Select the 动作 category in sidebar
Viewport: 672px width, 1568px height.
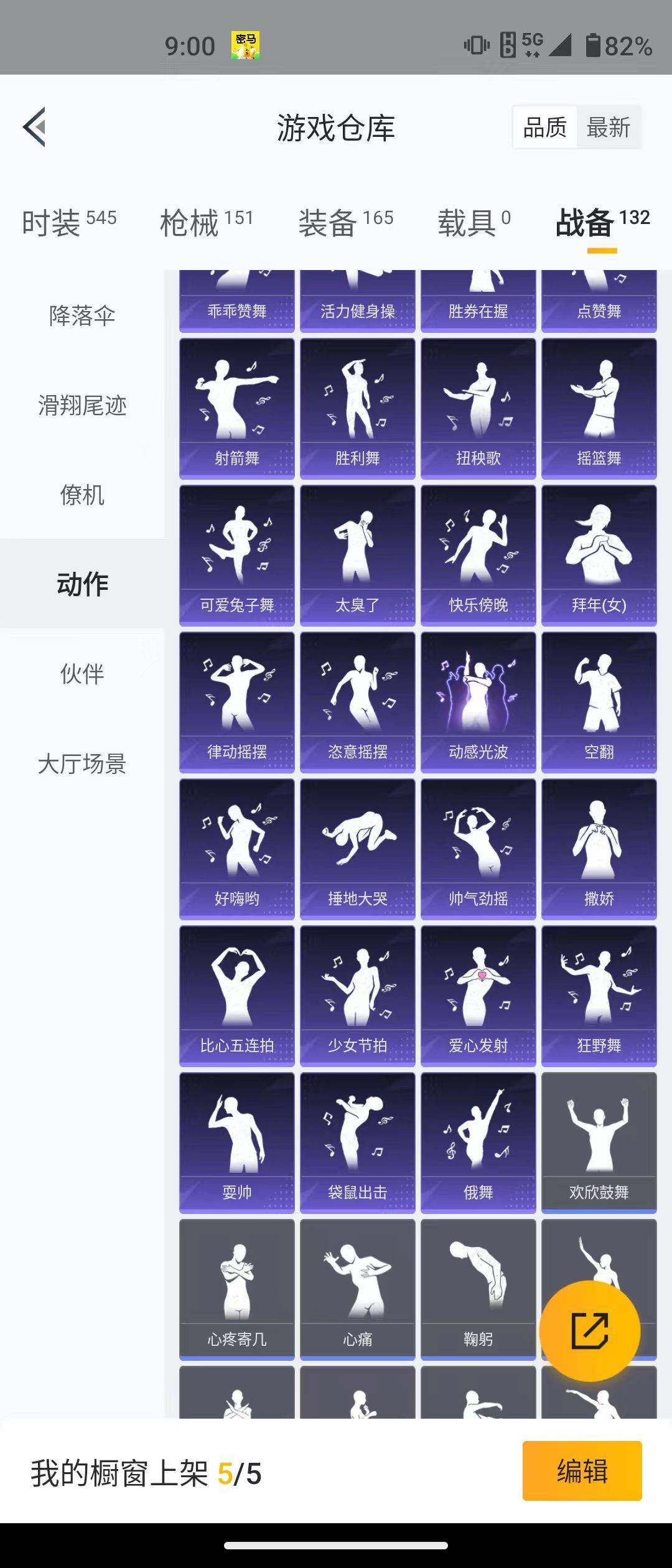click(81, 584)
